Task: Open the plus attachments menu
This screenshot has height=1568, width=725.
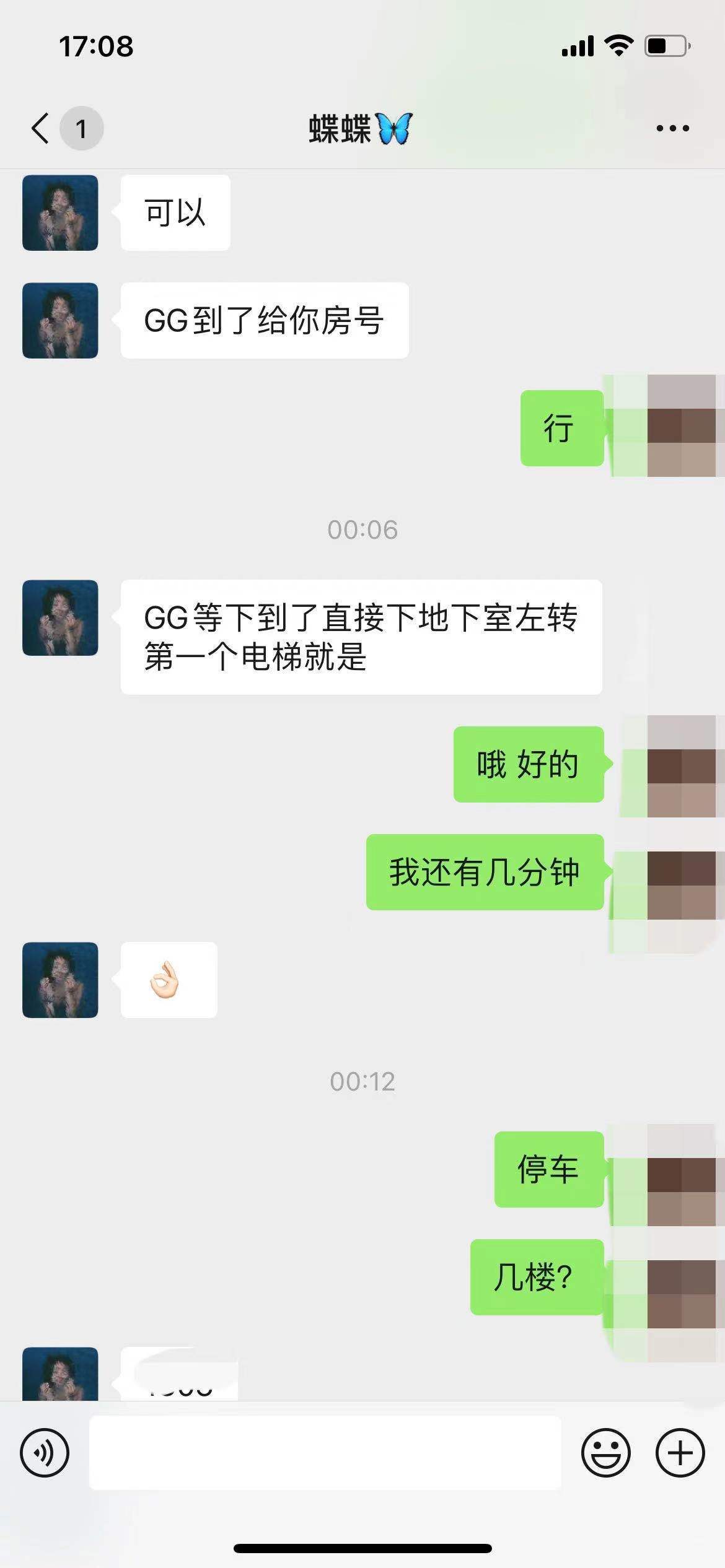Action: coord(680,1453)
